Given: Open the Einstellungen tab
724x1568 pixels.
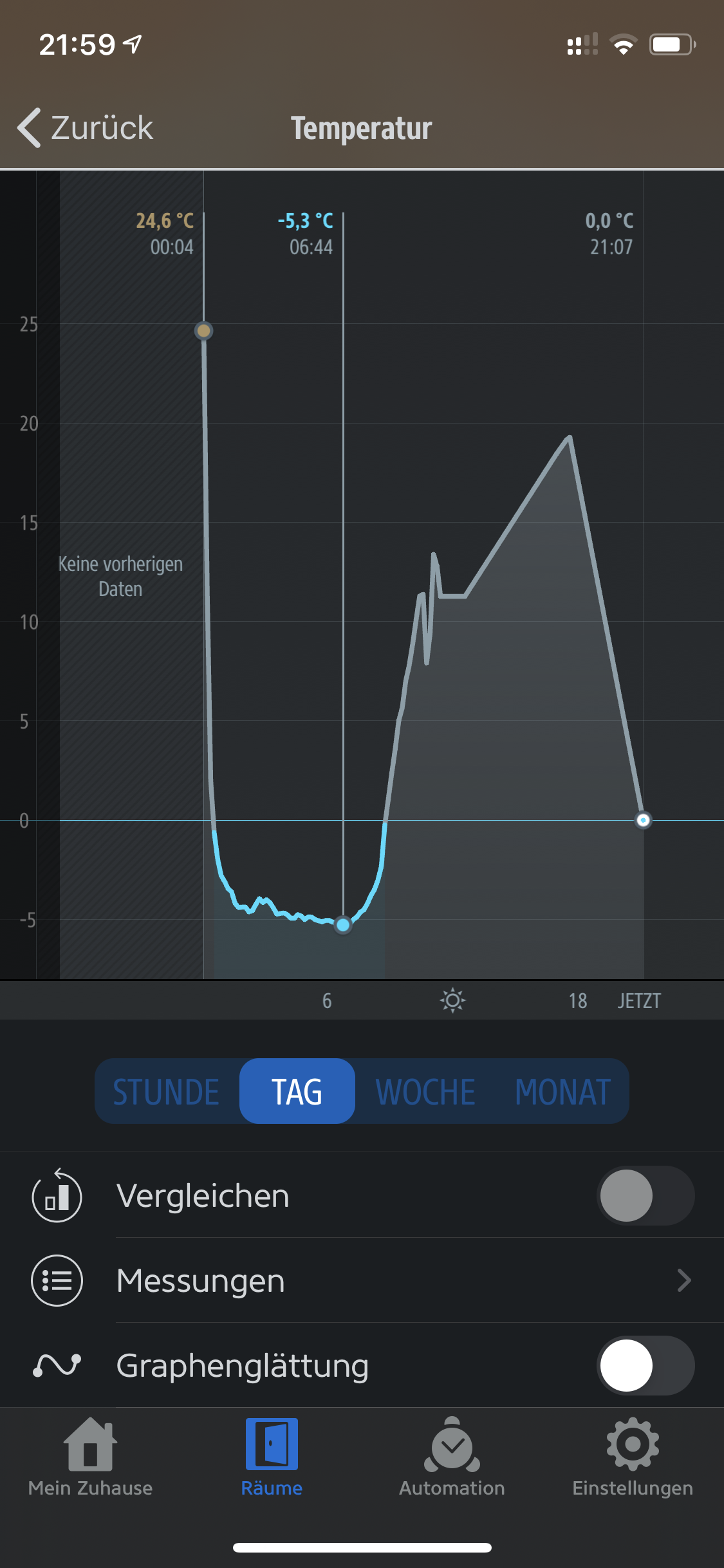Looking at the screenshot, I should click(633, 1458).
